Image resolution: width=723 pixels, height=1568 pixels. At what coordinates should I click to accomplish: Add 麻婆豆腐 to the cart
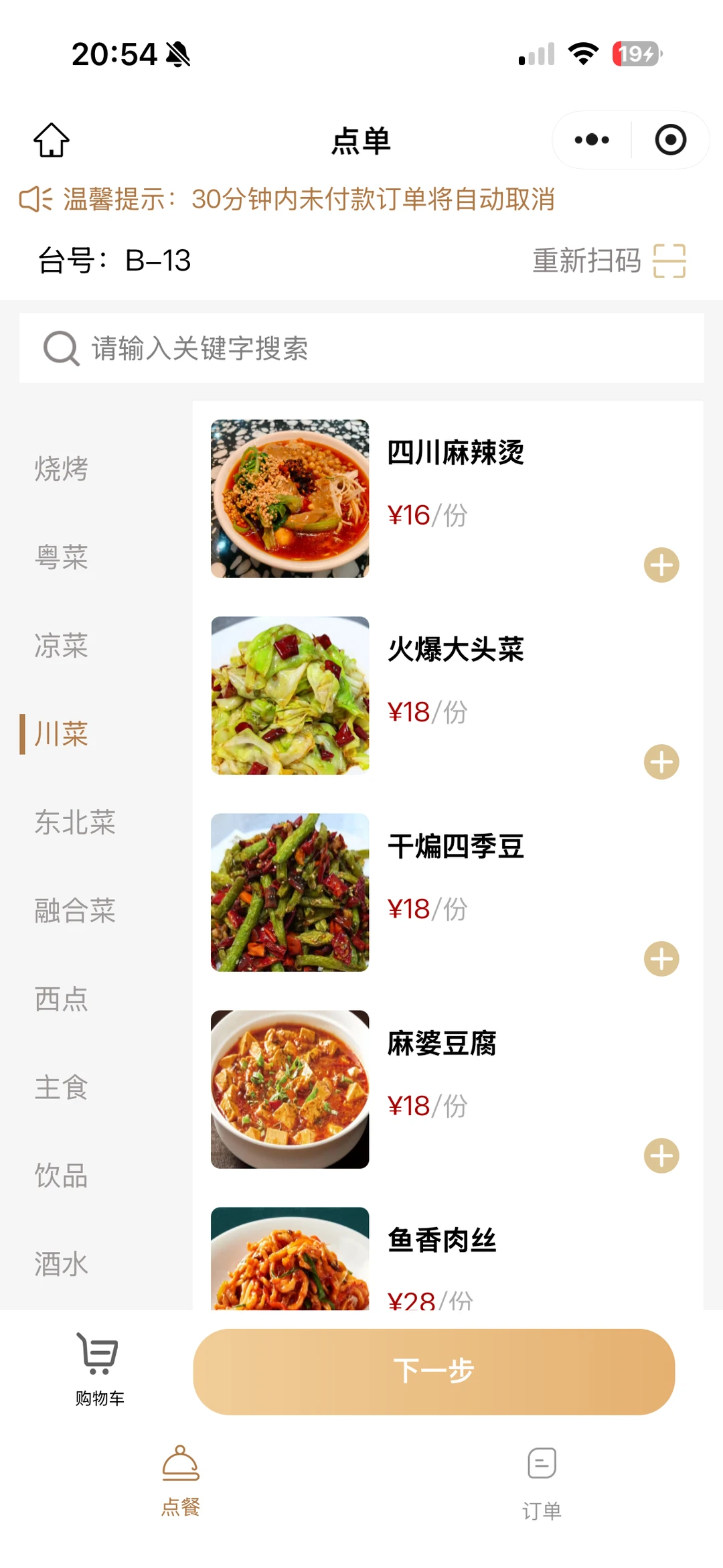tap(661, 1156)
